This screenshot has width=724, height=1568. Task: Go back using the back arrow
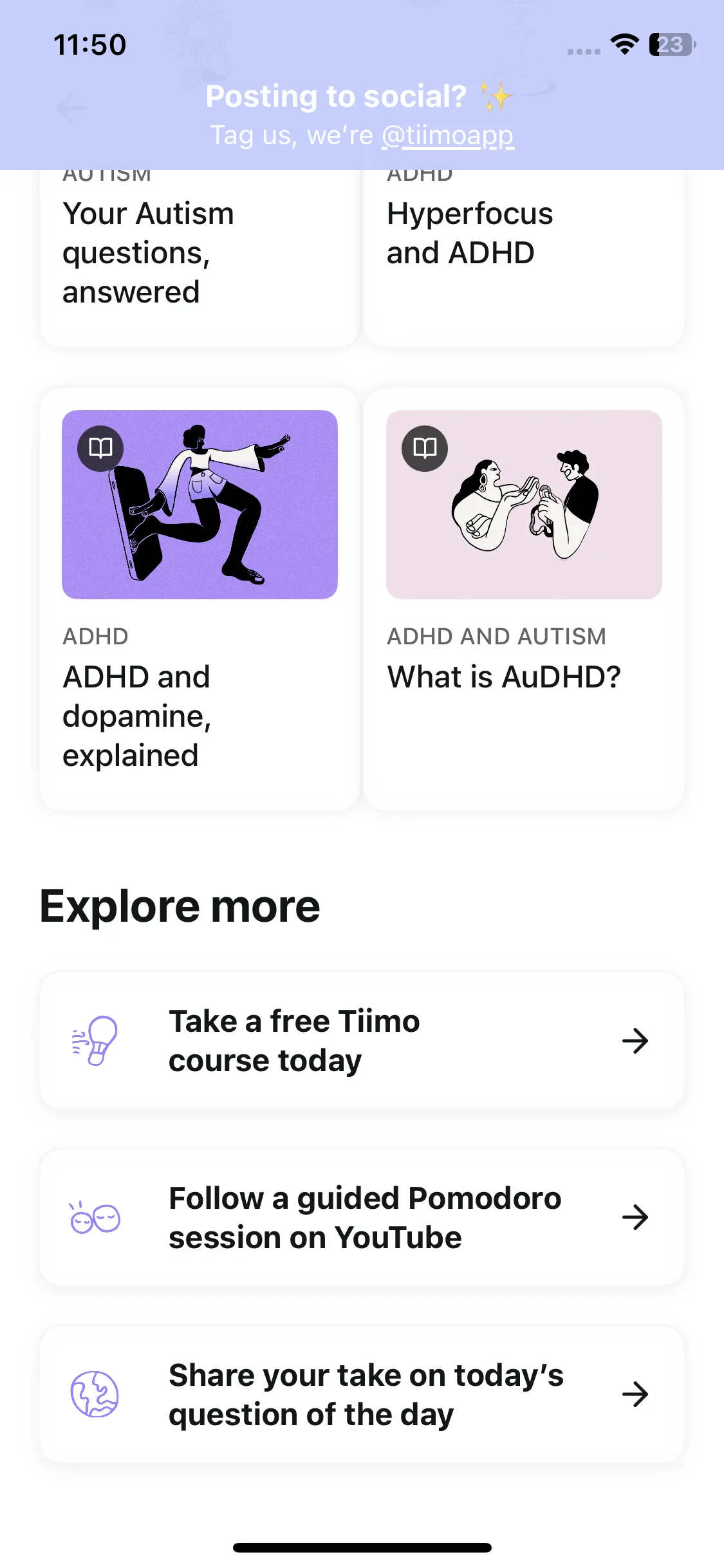(71, 108)
